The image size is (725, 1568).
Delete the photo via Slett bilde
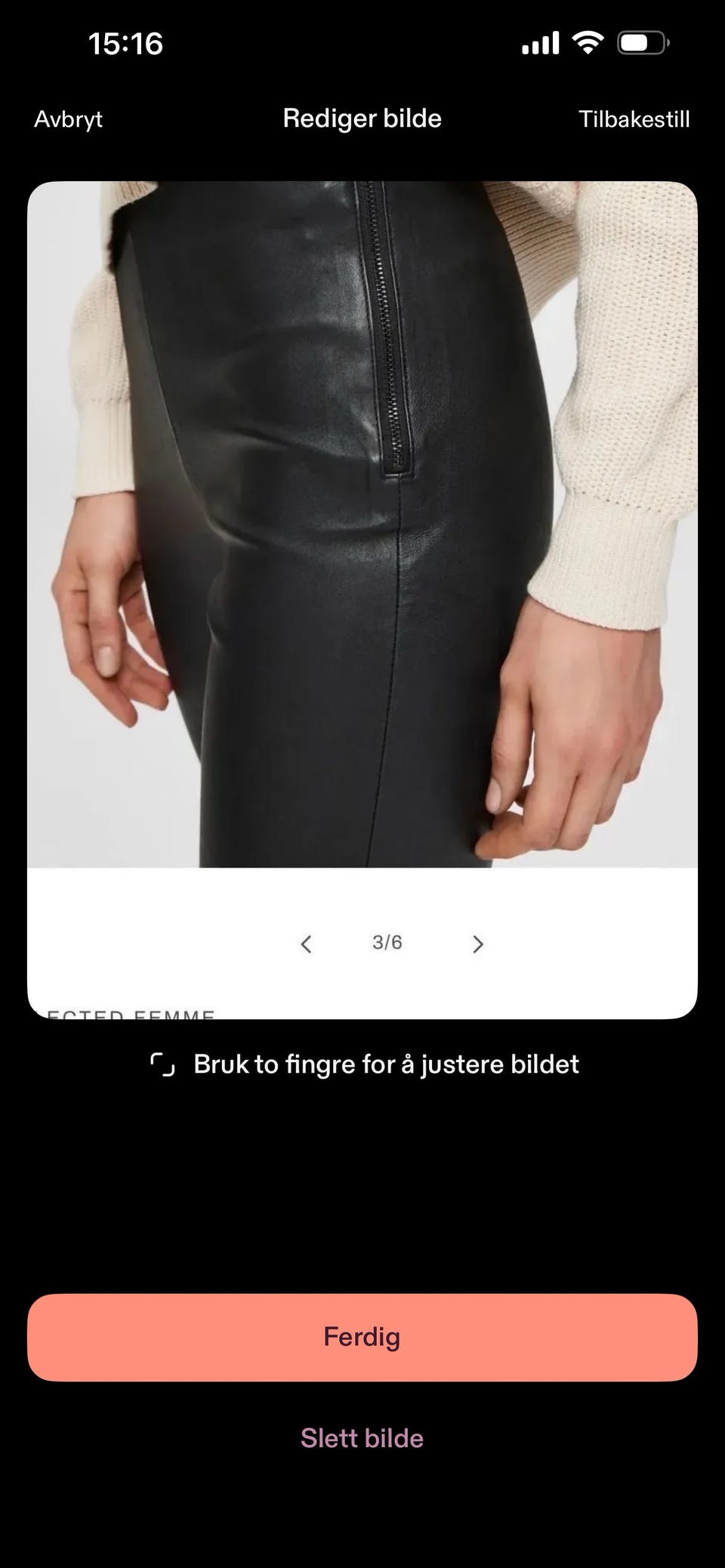tap(362, 1438)
